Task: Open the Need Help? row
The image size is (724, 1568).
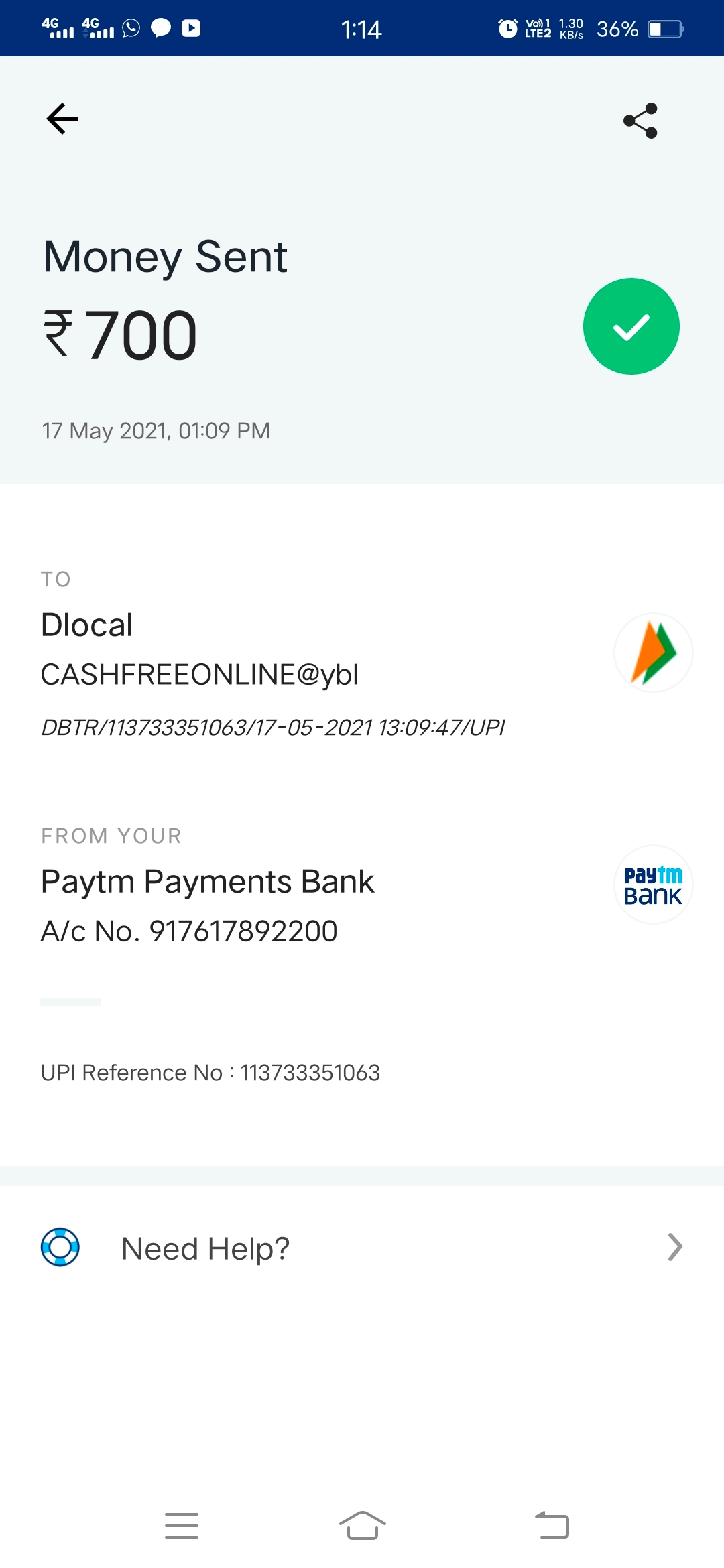Action: tap(362, 1248)
